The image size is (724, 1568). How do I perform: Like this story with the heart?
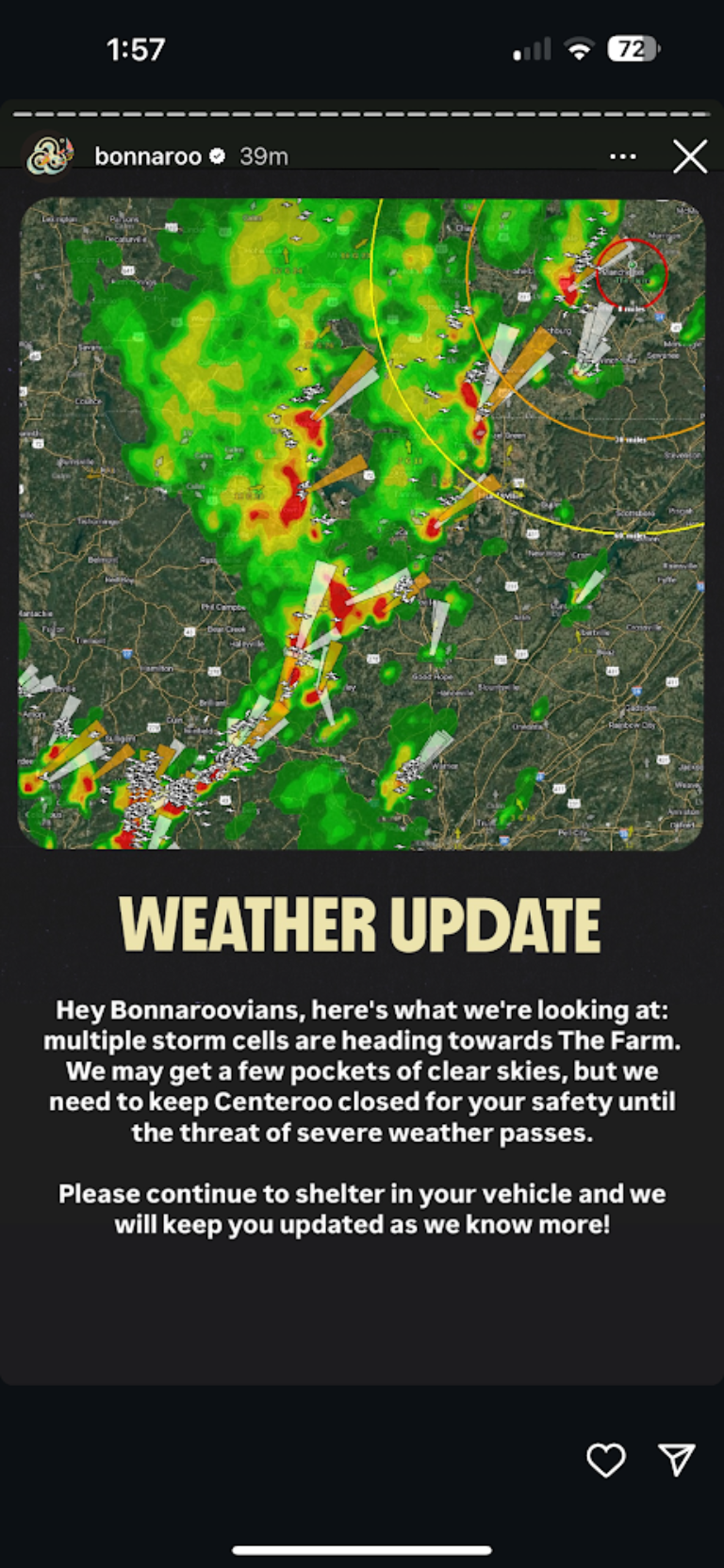605,1460
